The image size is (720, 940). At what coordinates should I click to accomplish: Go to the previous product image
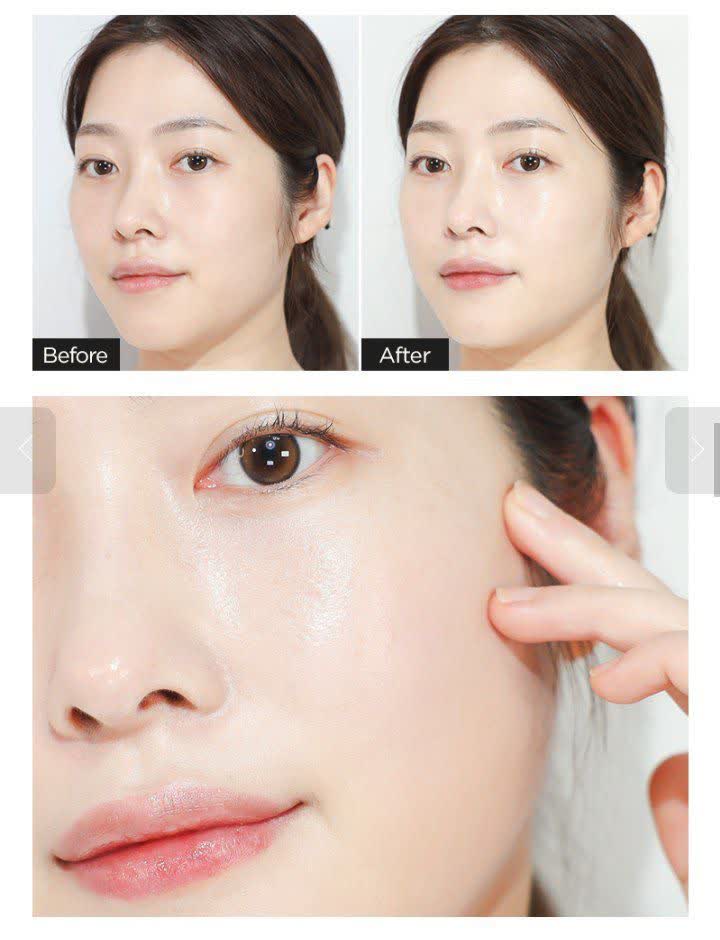tap(25, 450)
